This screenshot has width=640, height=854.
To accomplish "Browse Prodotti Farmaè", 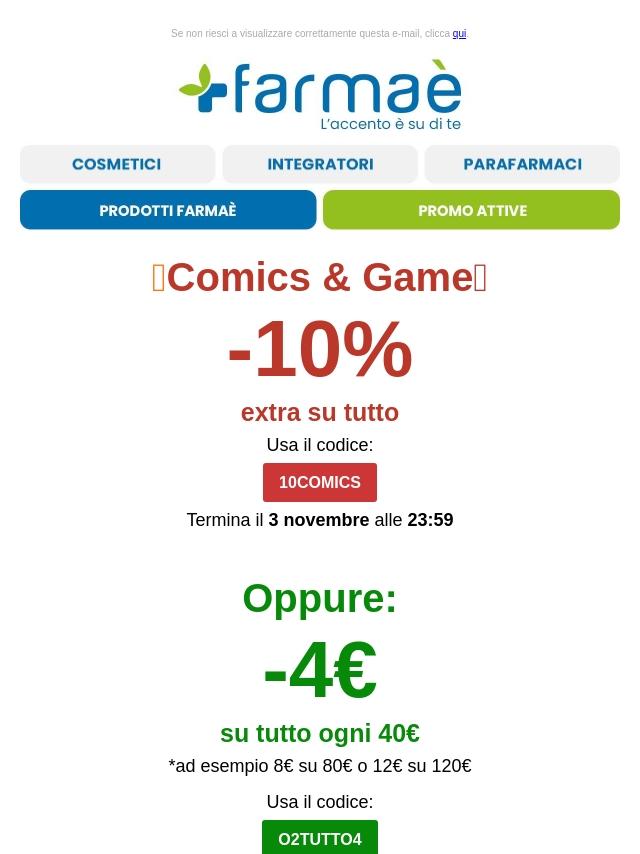I will pyautogui.click(x=168, y=210).
